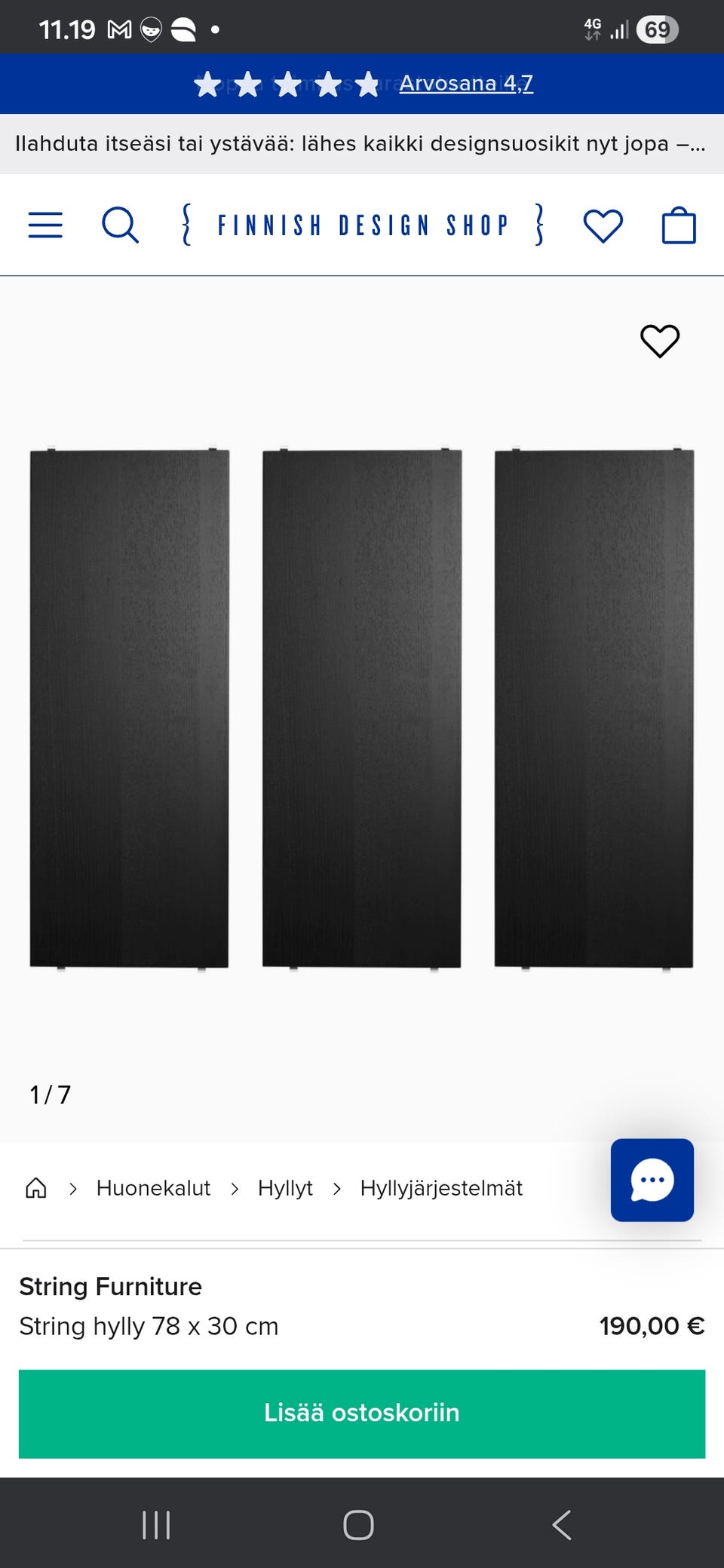
Task: Open the wishlist heart in header
Action: [603, 225]
